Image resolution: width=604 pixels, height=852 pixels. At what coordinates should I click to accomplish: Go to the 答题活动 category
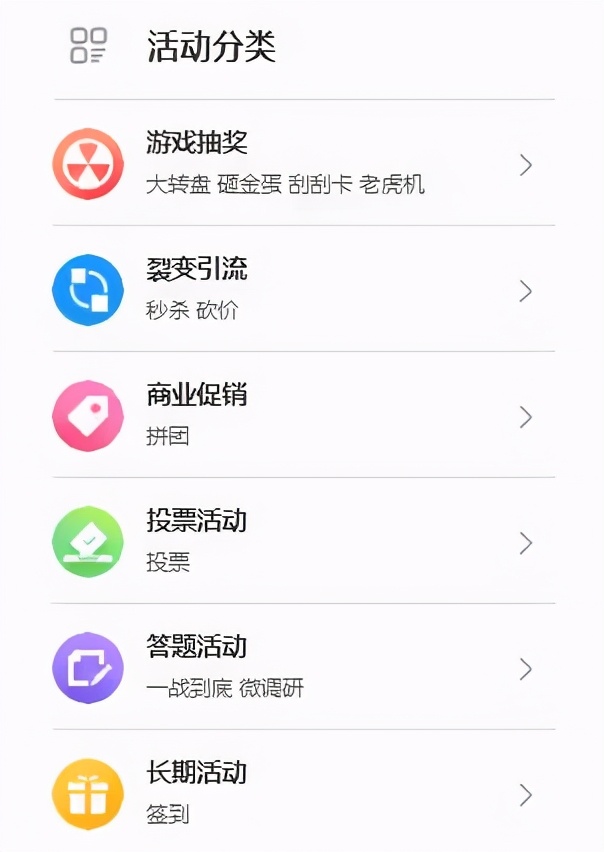[300, 668]
